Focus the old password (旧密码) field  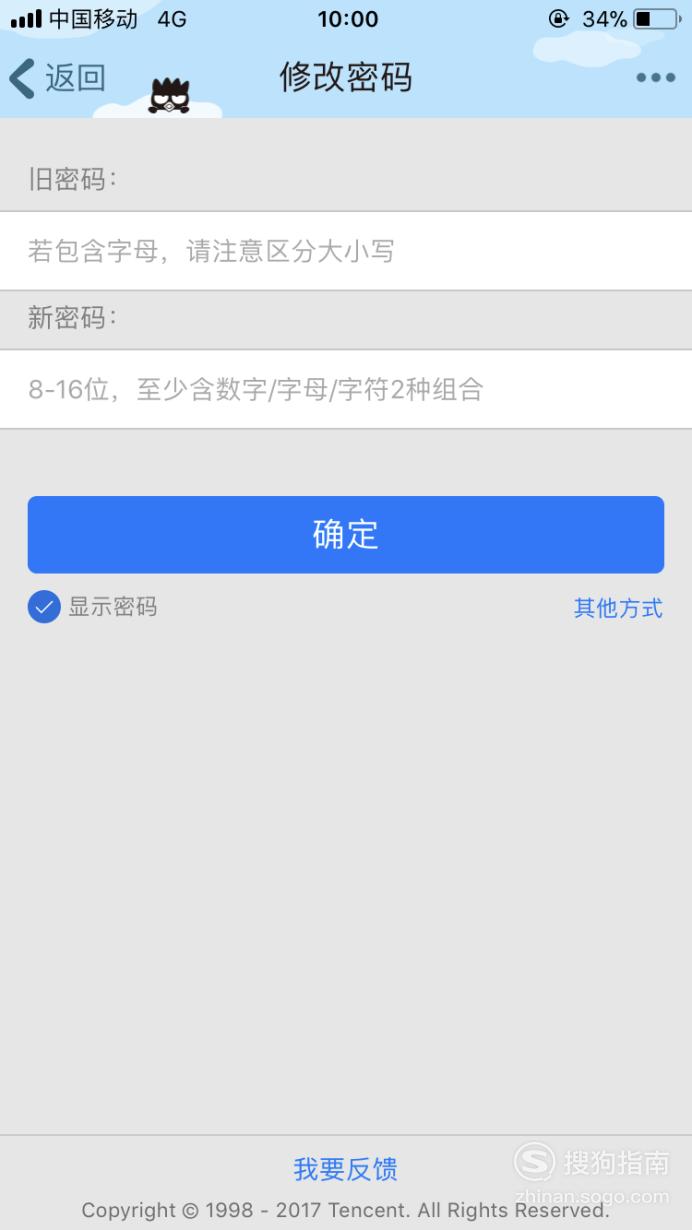(346, 251)
